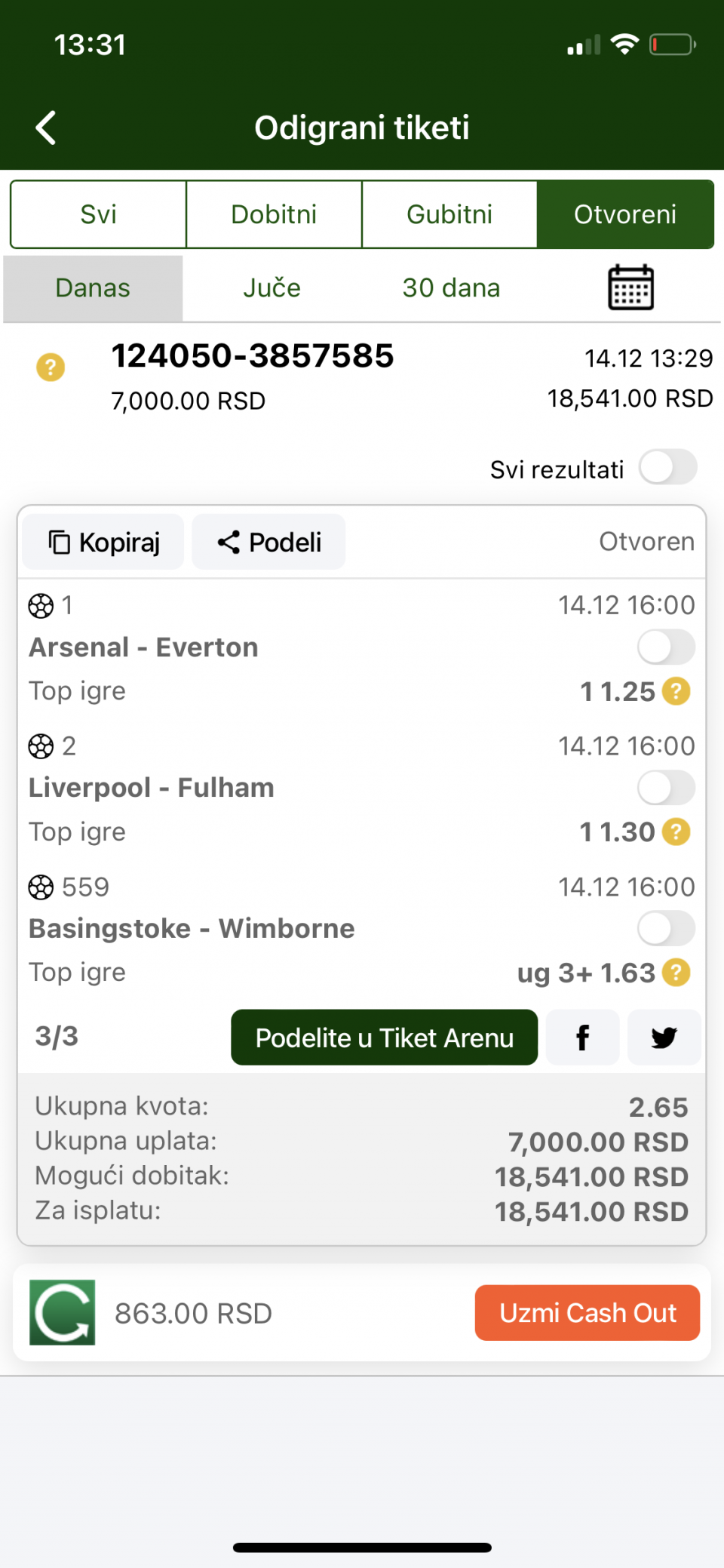Screen dimensions: 724x1568
Task: Filter tickets by Juče
Action: point(271,288)
